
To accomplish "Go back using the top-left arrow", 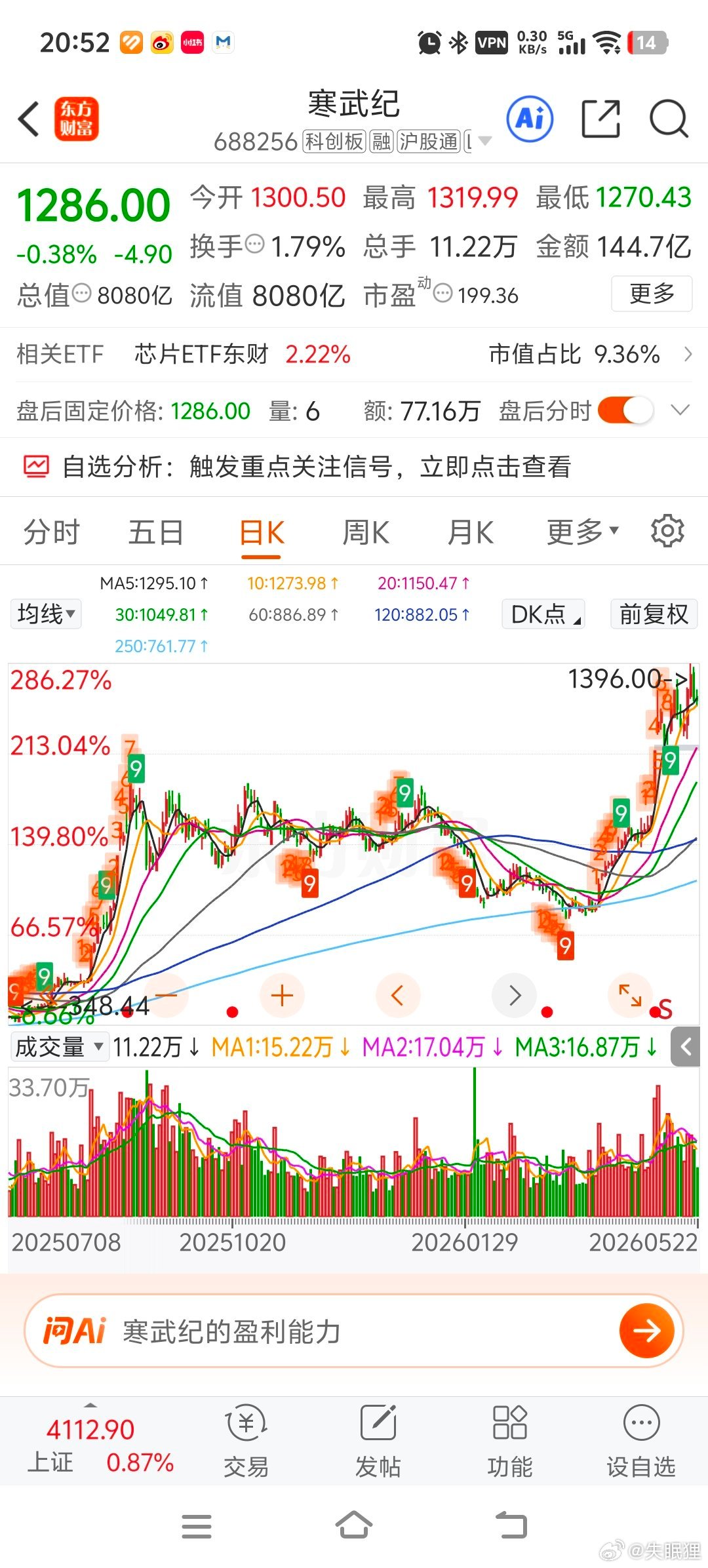I will (x=29, y=120).
